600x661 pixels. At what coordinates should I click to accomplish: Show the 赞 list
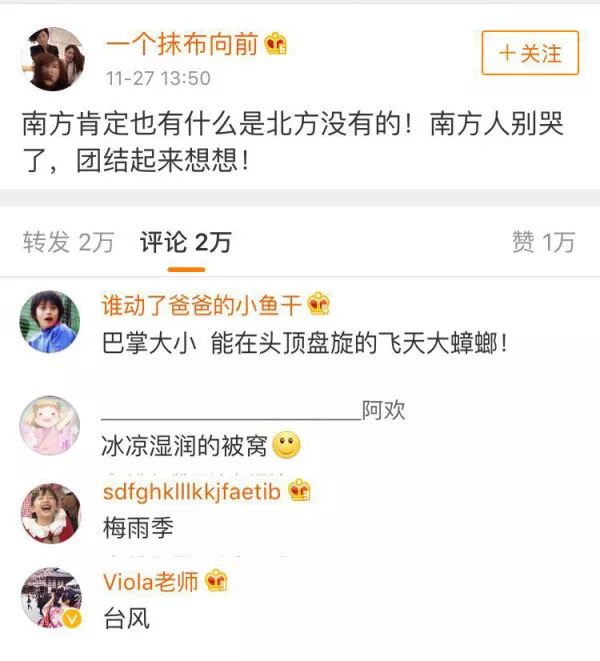(543, 242)
